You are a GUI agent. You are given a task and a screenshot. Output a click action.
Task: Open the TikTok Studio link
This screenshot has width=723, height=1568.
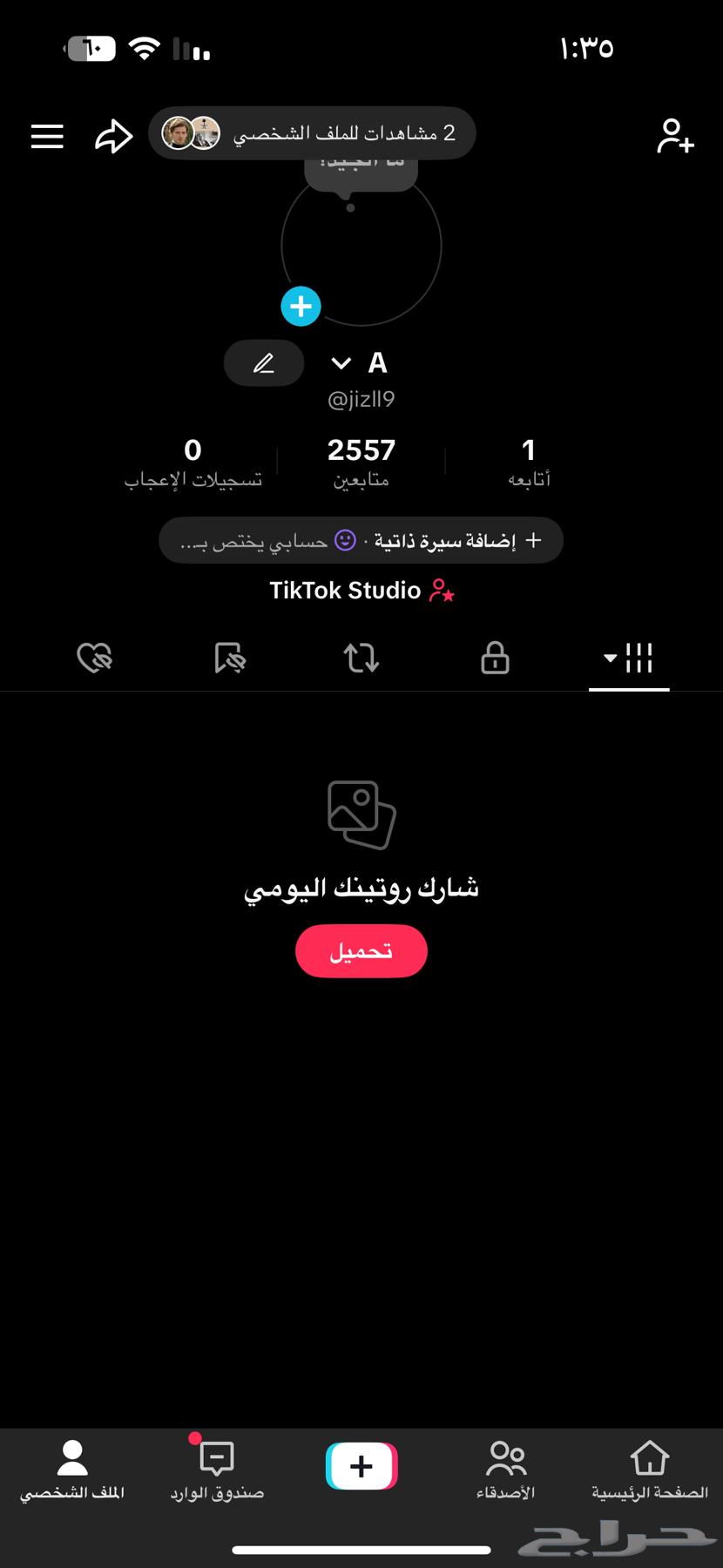(361, 591)
